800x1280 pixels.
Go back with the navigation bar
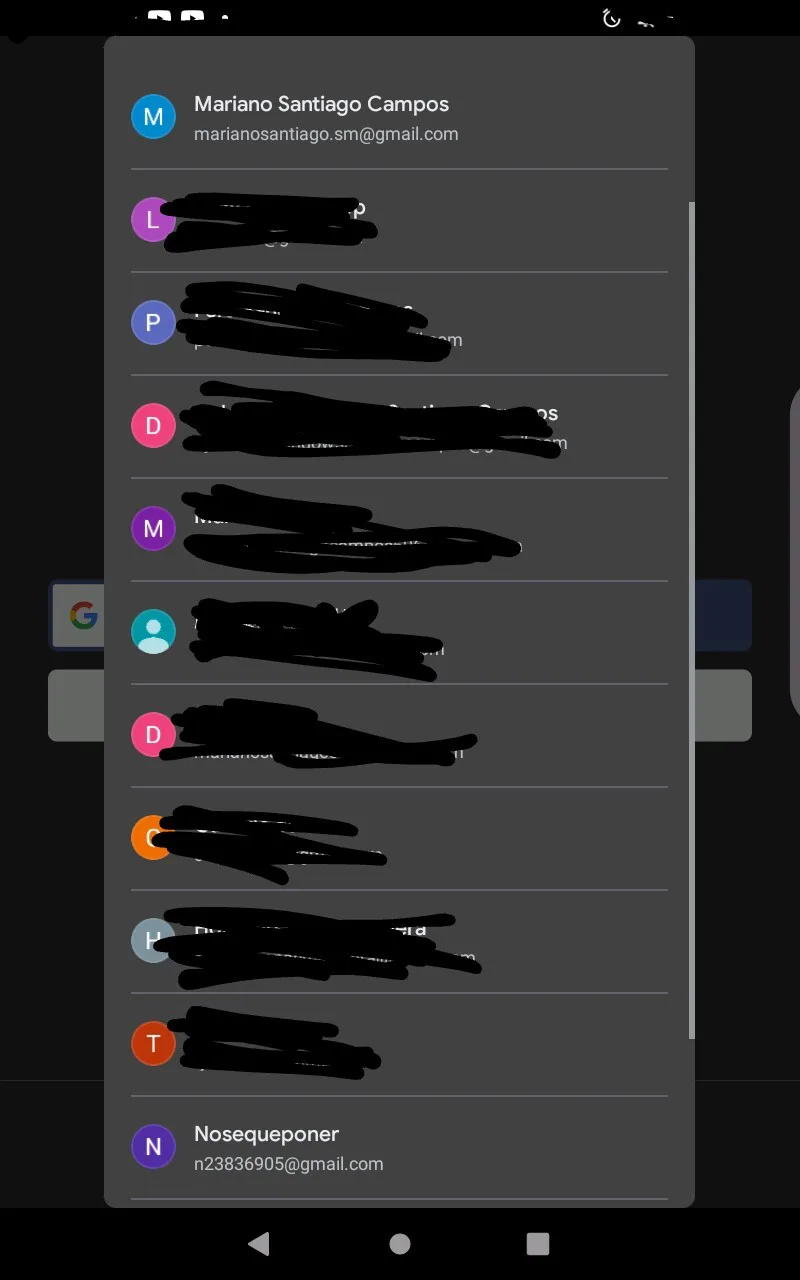[x=259, y=1243]
